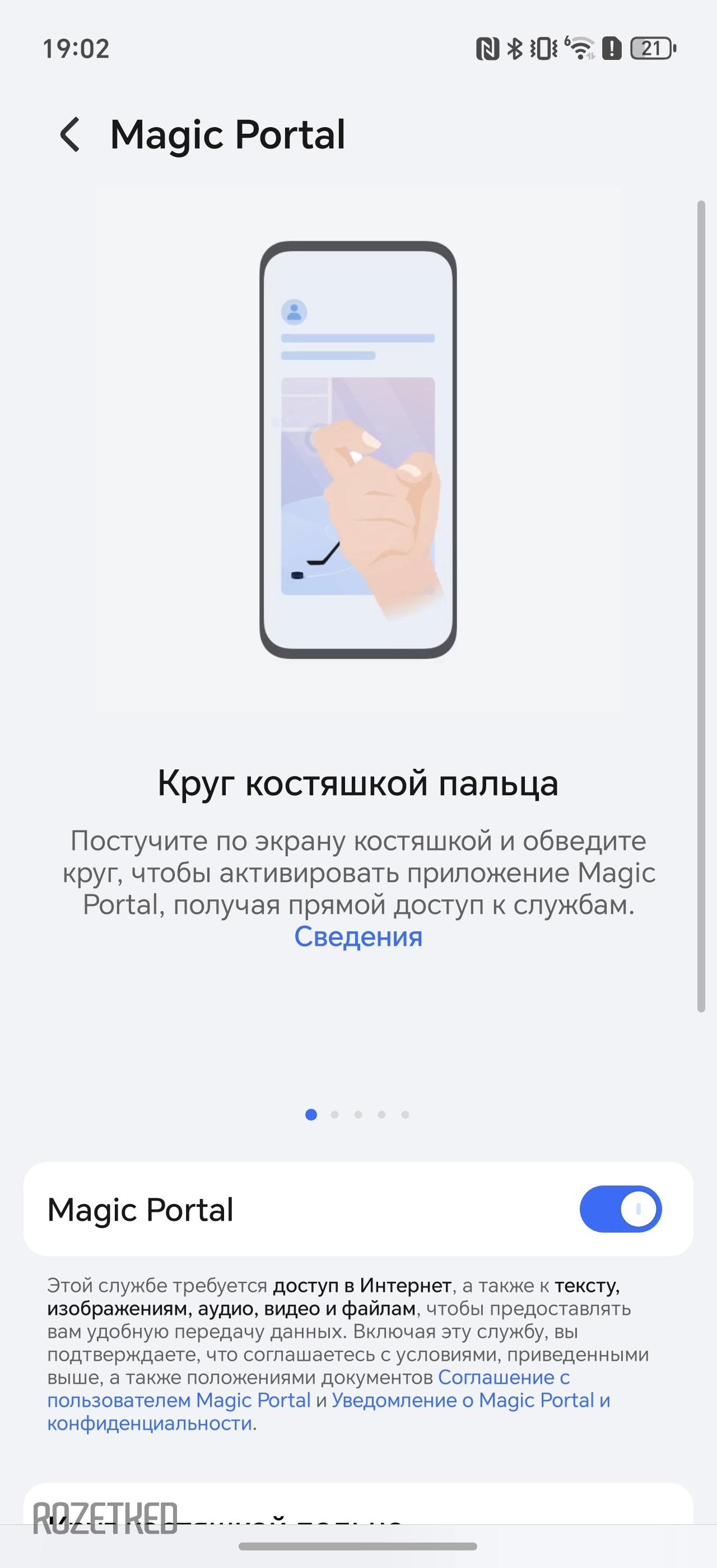Open the Сведения details link

[x=358, y=937]
